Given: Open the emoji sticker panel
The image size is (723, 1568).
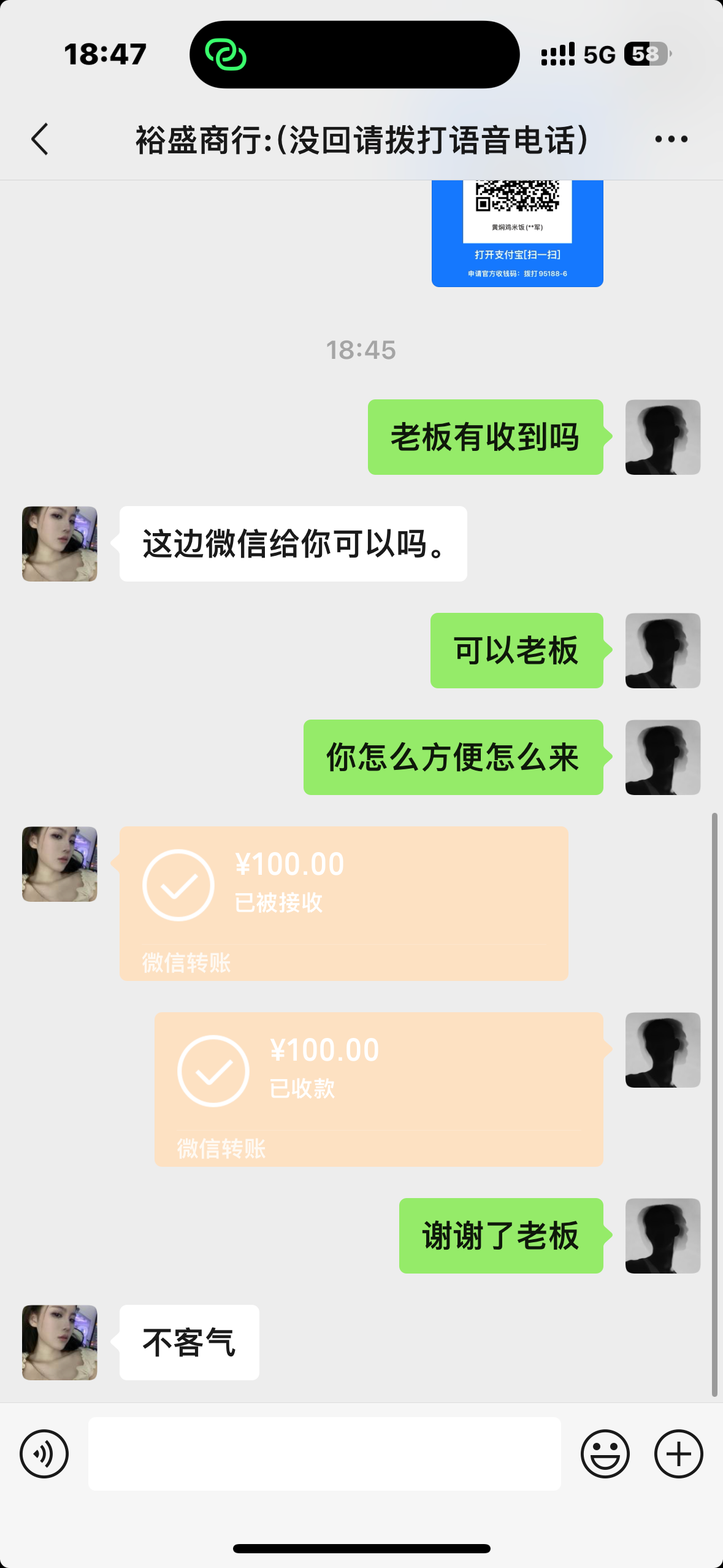Looking at the screenshot, I should coord(605,1453).
